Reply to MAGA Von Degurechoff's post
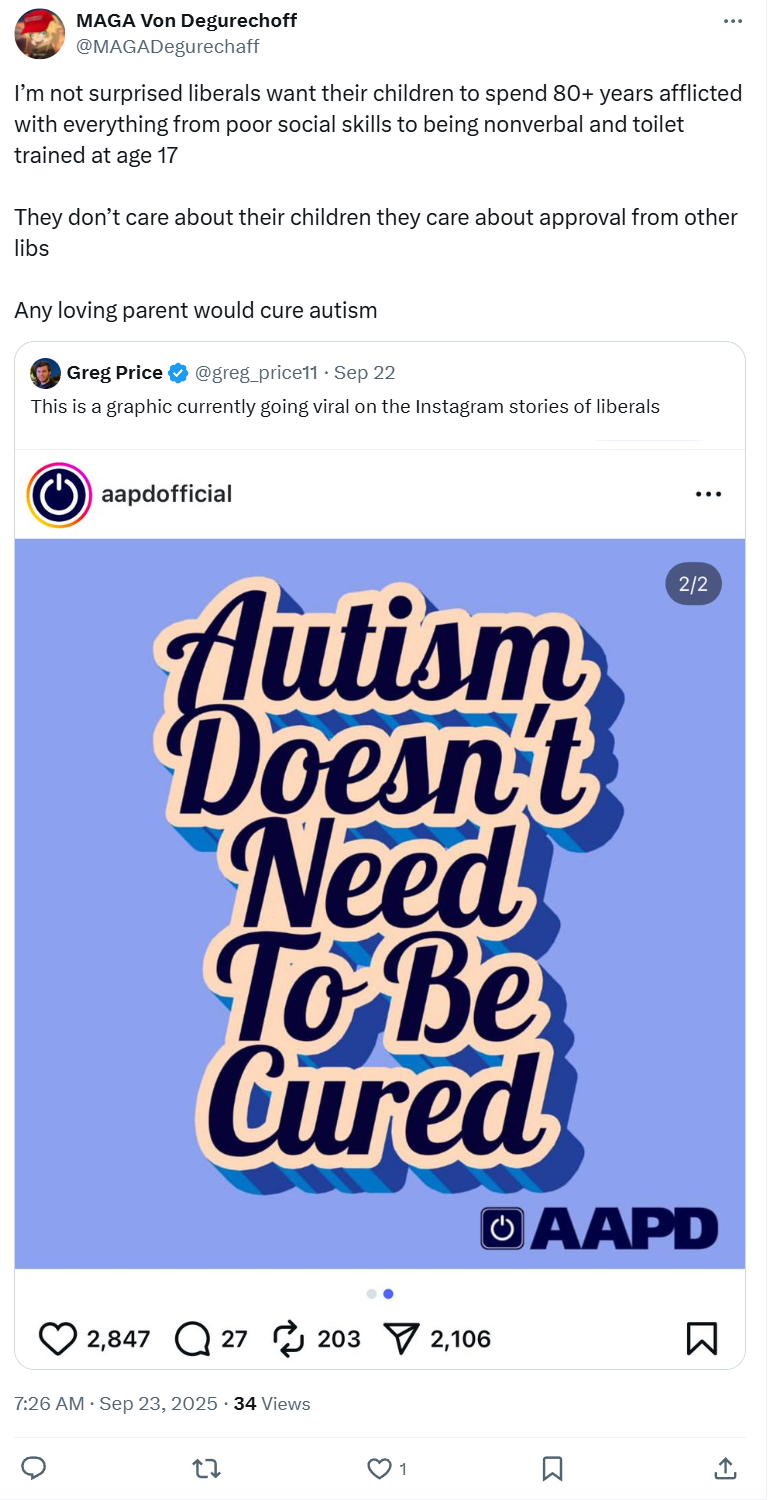Viewport: 782px width, 1500px height. 34,1468
